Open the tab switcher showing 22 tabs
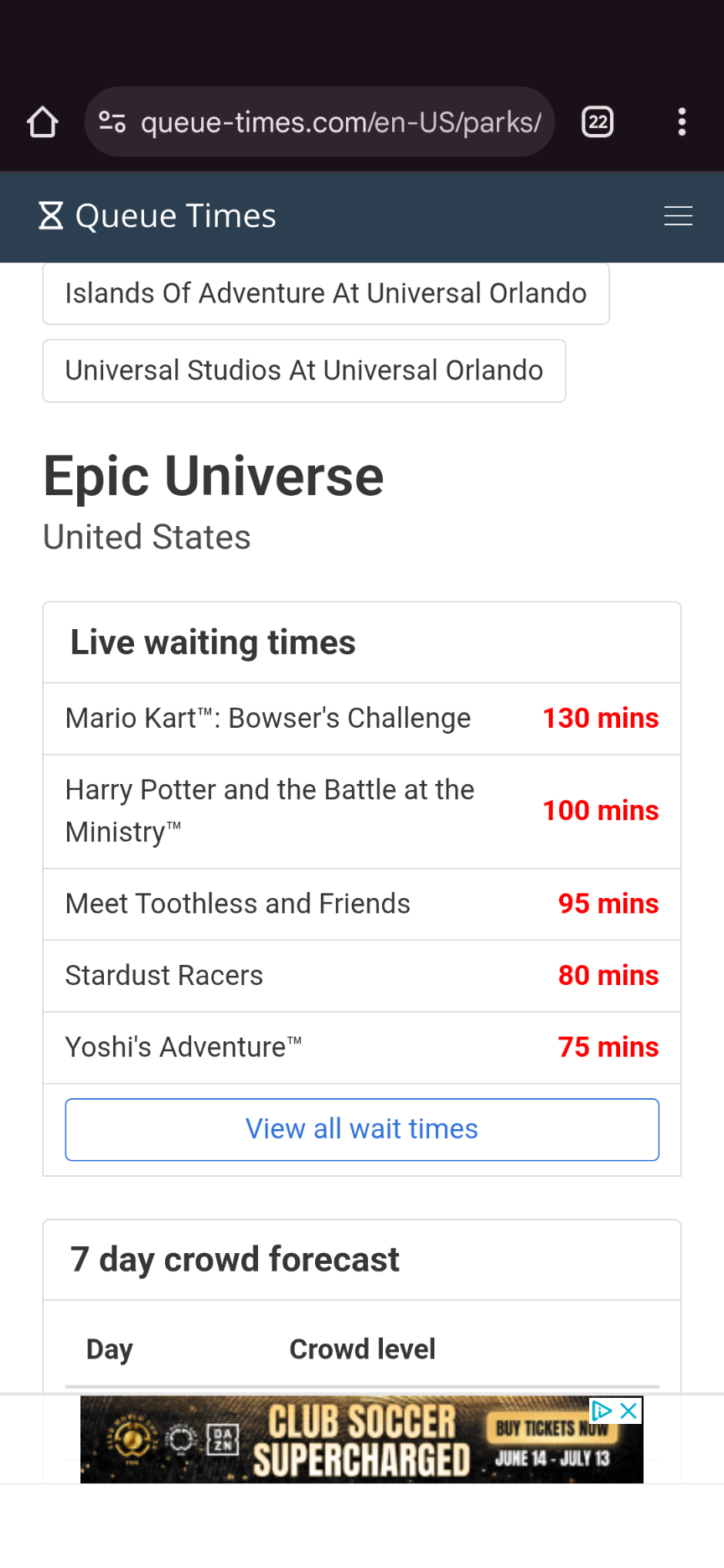Image resolution: width=724 pixels, height=1568 pixels. pyautogui.click(x=597, y=122)
